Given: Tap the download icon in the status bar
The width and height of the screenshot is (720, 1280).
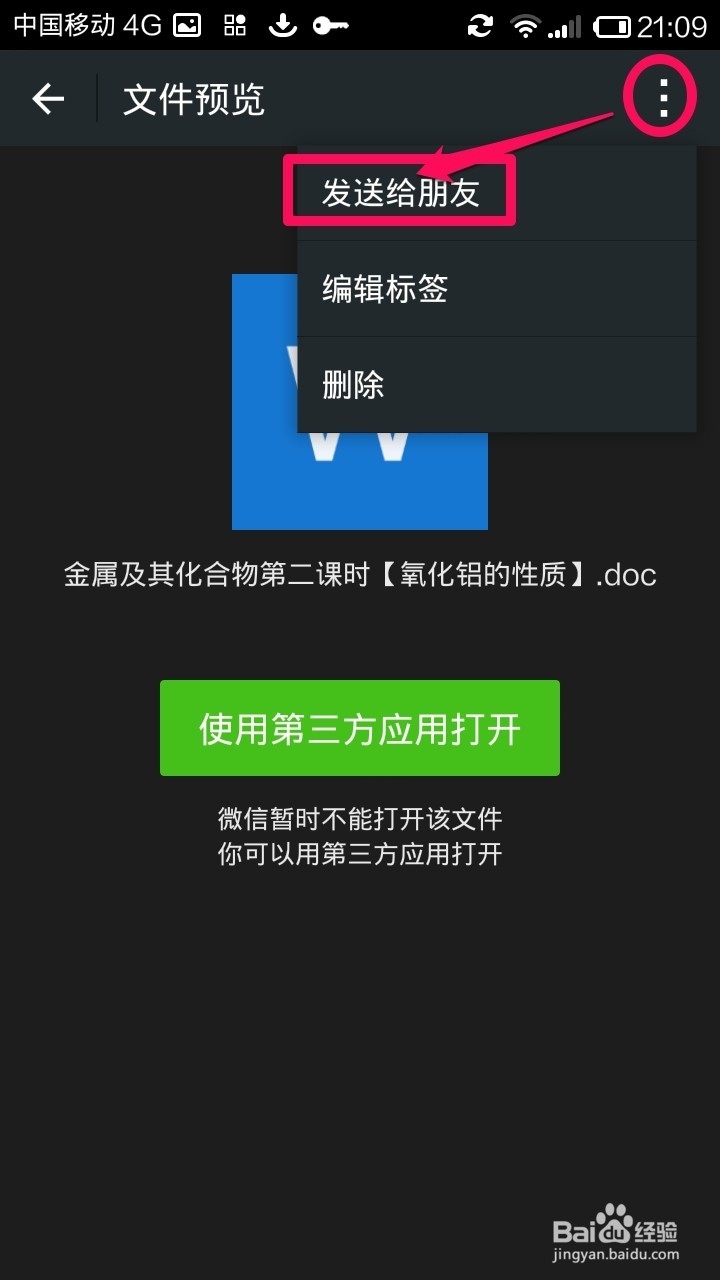Looking at the screenshot, I should point(283,22).
